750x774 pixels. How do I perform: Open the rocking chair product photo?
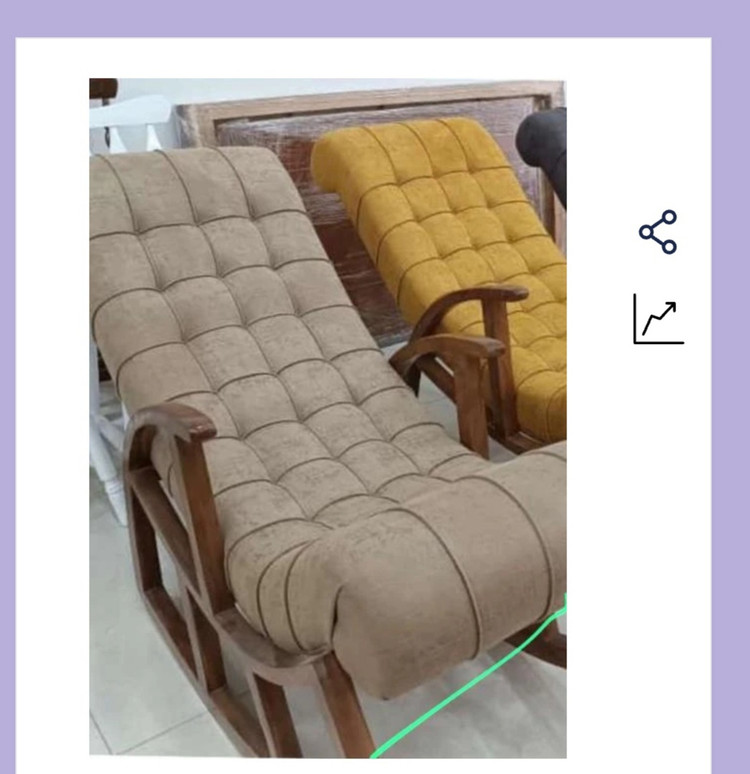(x=327, y=417)
